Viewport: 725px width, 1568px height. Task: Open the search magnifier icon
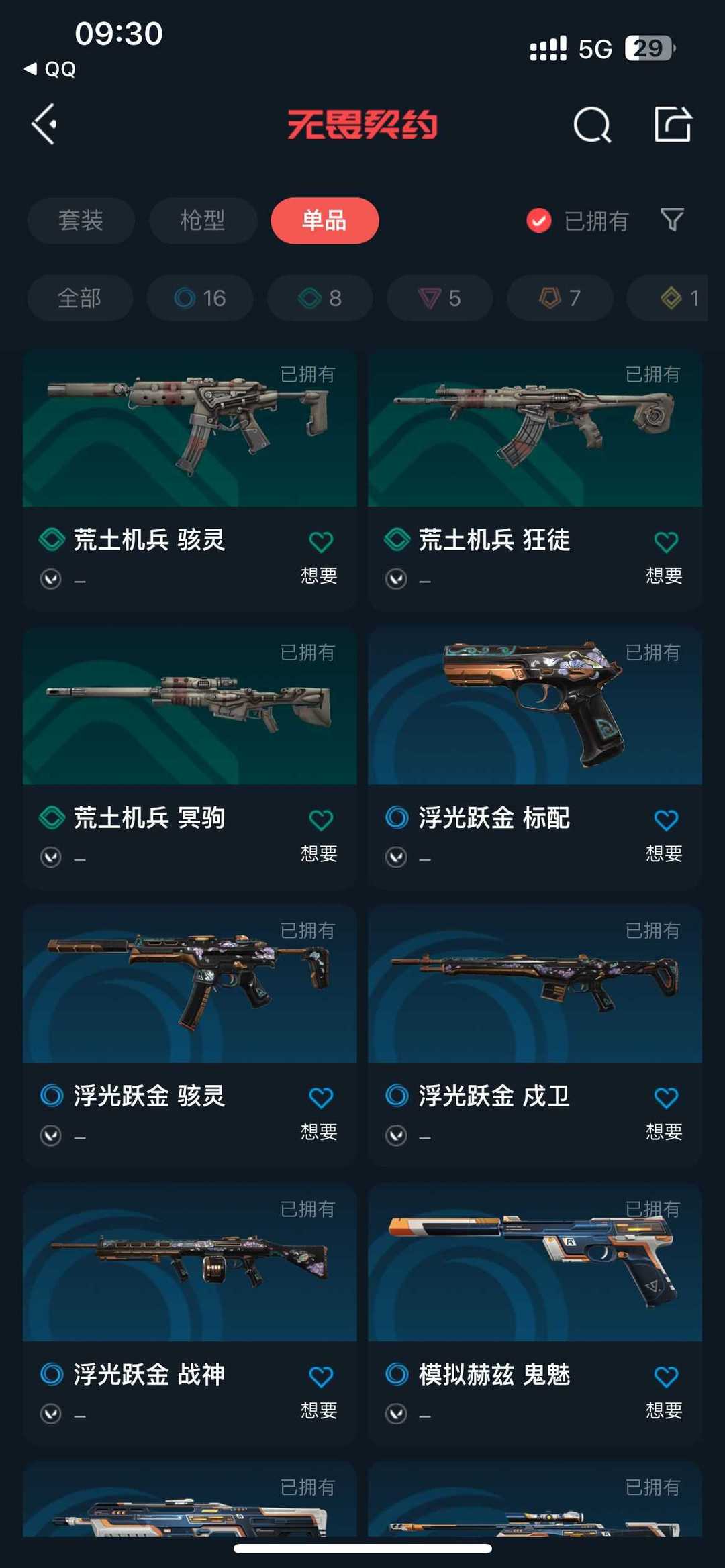(x=592, y=125)
